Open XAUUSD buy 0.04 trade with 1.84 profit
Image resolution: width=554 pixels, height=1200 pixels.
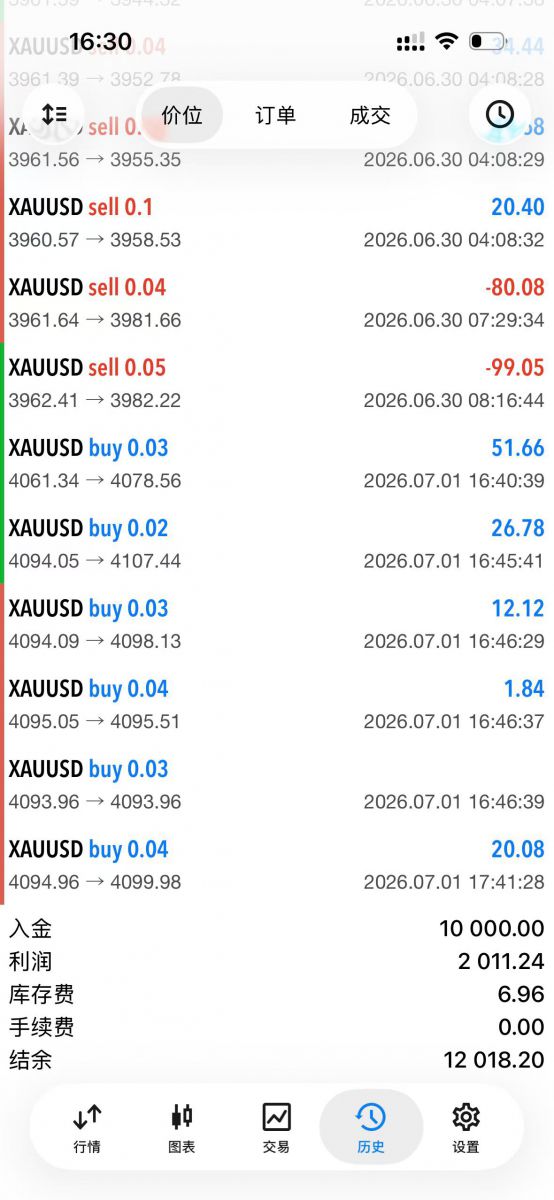pyautogui.click(x=277, y=704)
